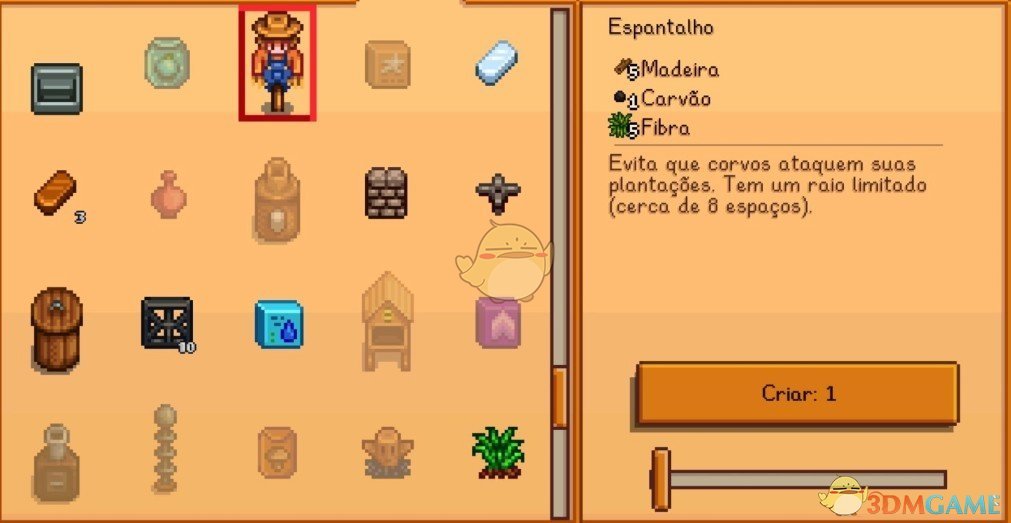Tap the crafting list scrollbar handle
The width and height of the screenshot is (1011, 523).
coord(560,397)
